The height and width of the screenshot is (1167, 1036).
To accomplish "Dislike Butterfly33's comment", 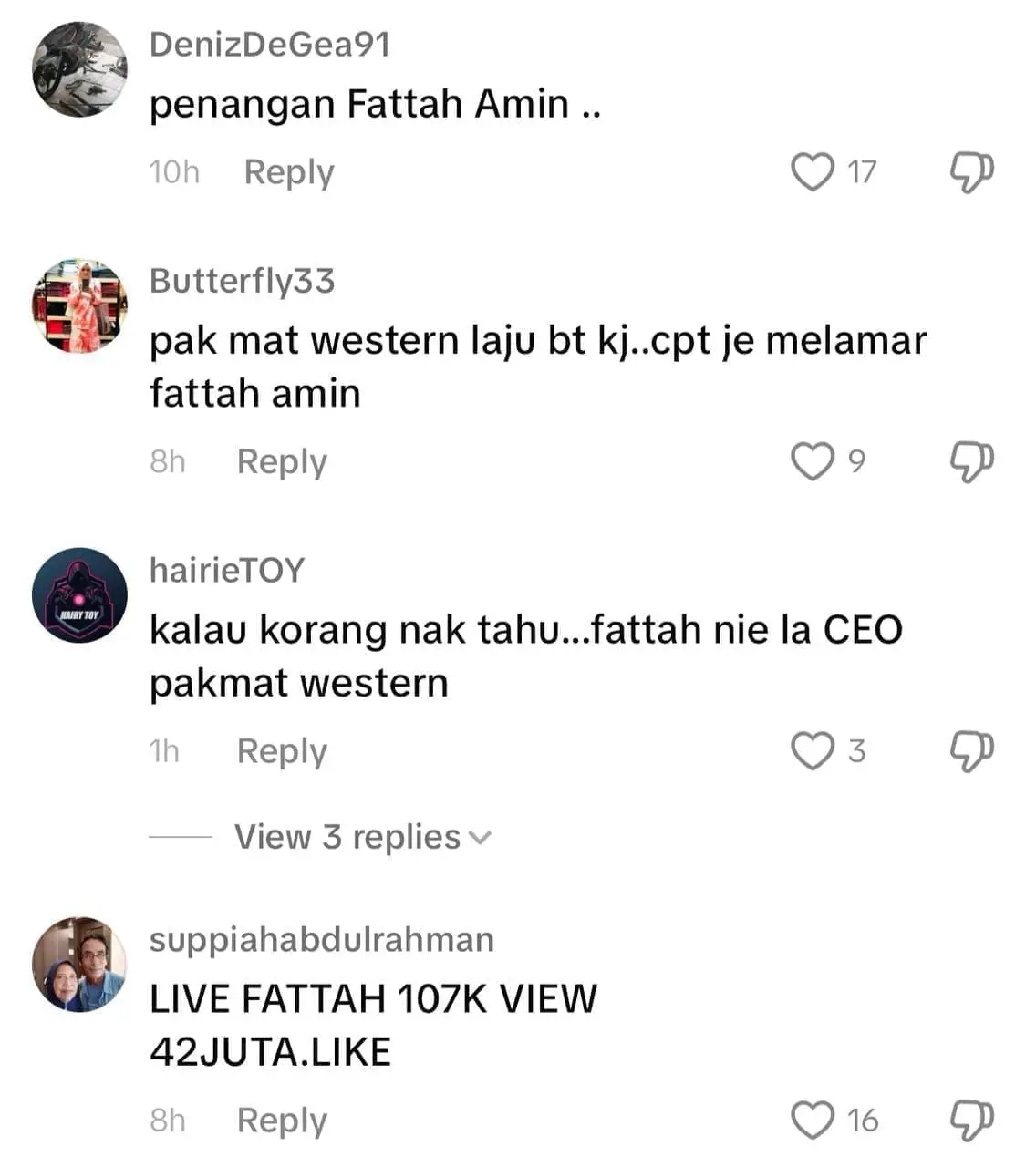I will pyautogui.click(x=971, y=461).
